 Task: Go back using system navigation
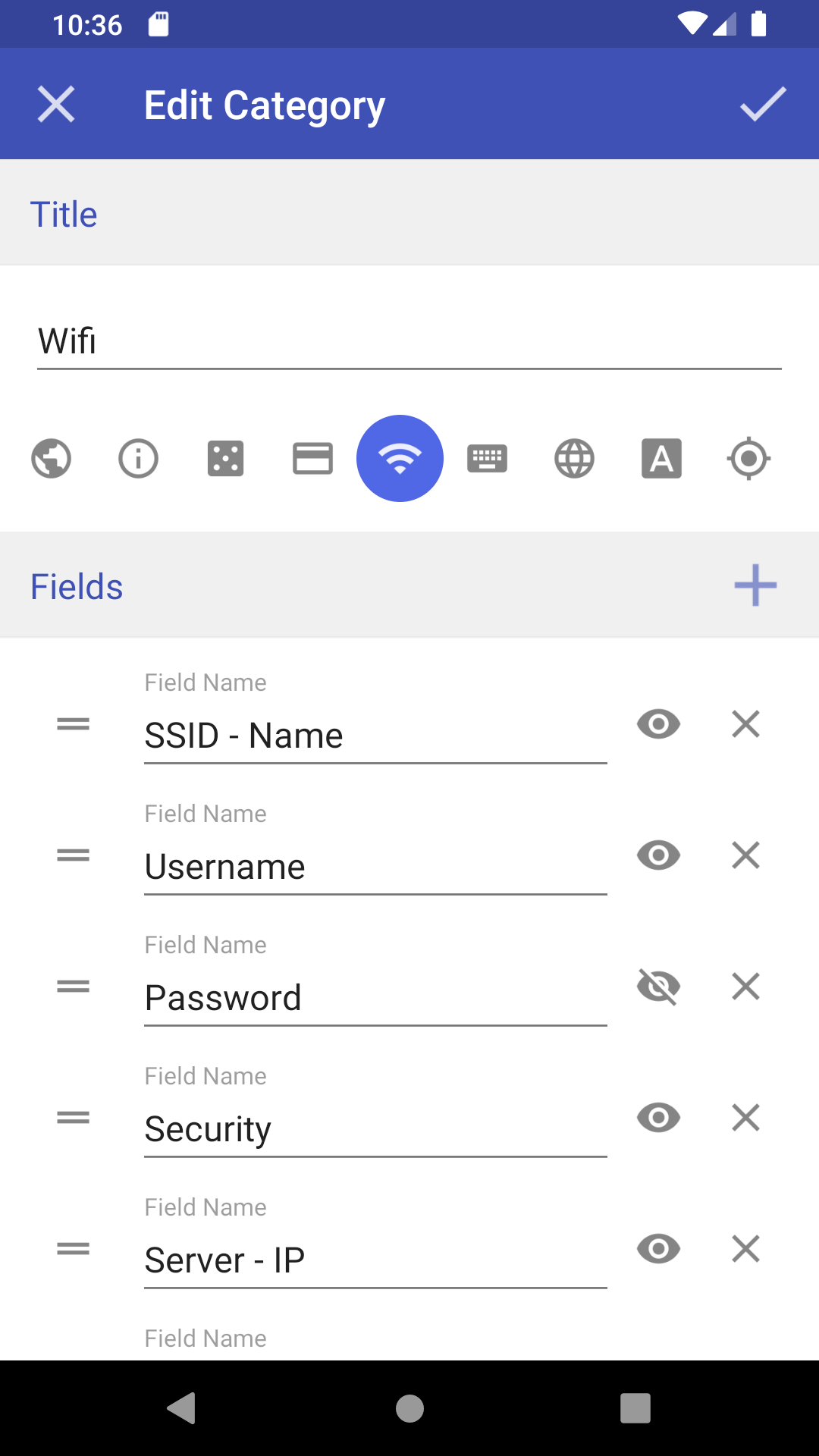coord(182,1408)
